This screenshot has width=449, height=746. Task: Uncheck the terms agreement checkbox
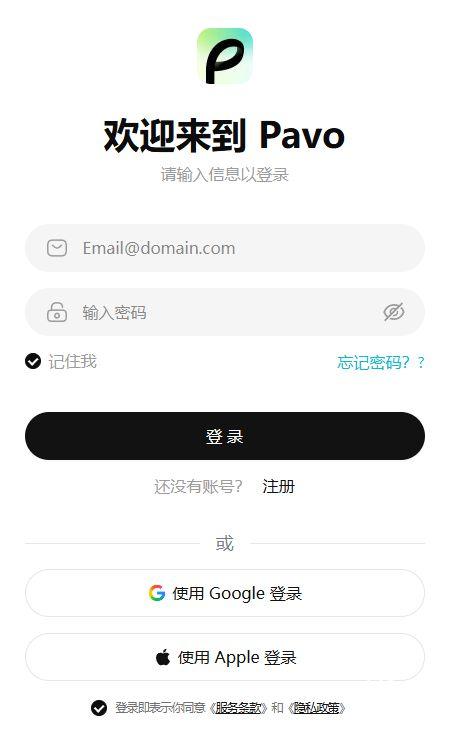[99, 708]
